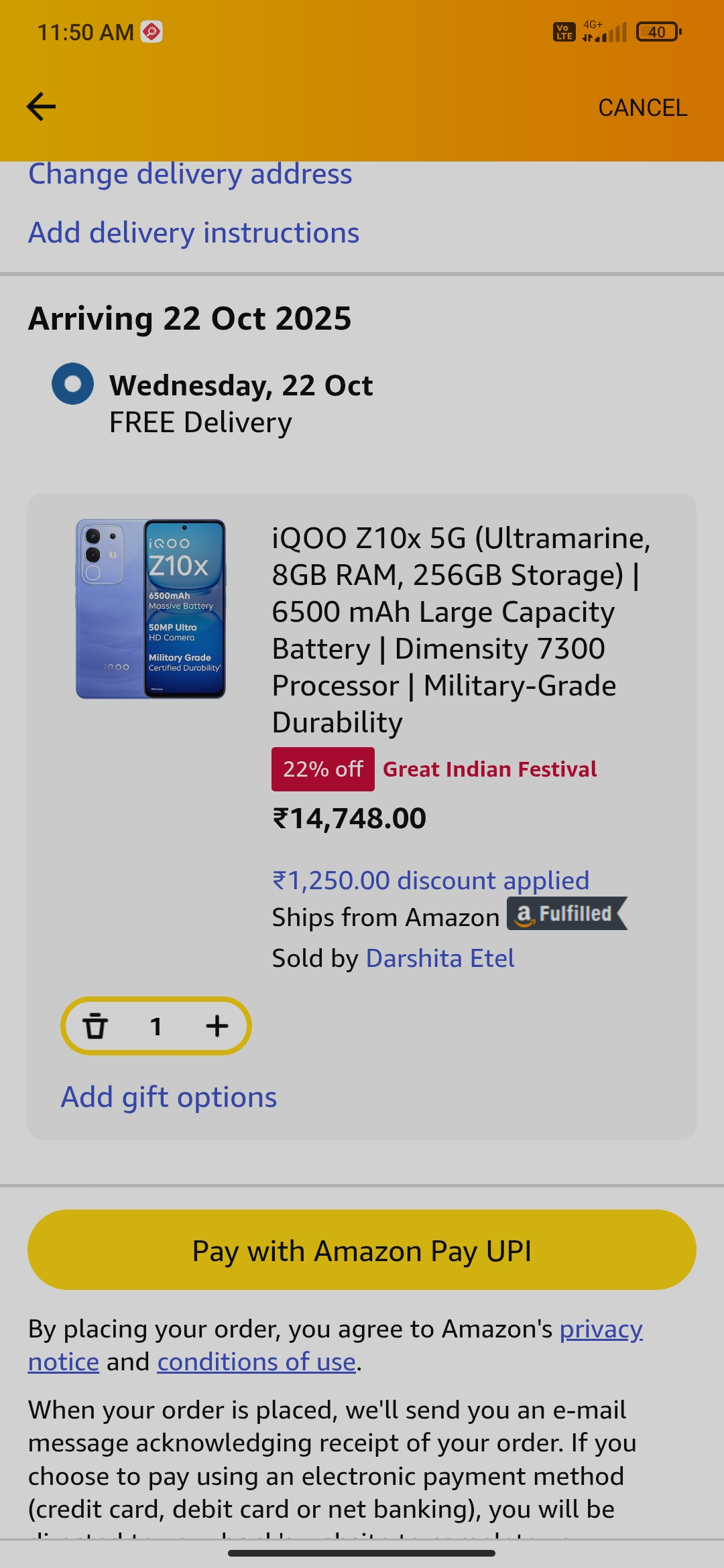Tap the 22% off discount badge
724x1568 pixels.
(x=322, y=769)
